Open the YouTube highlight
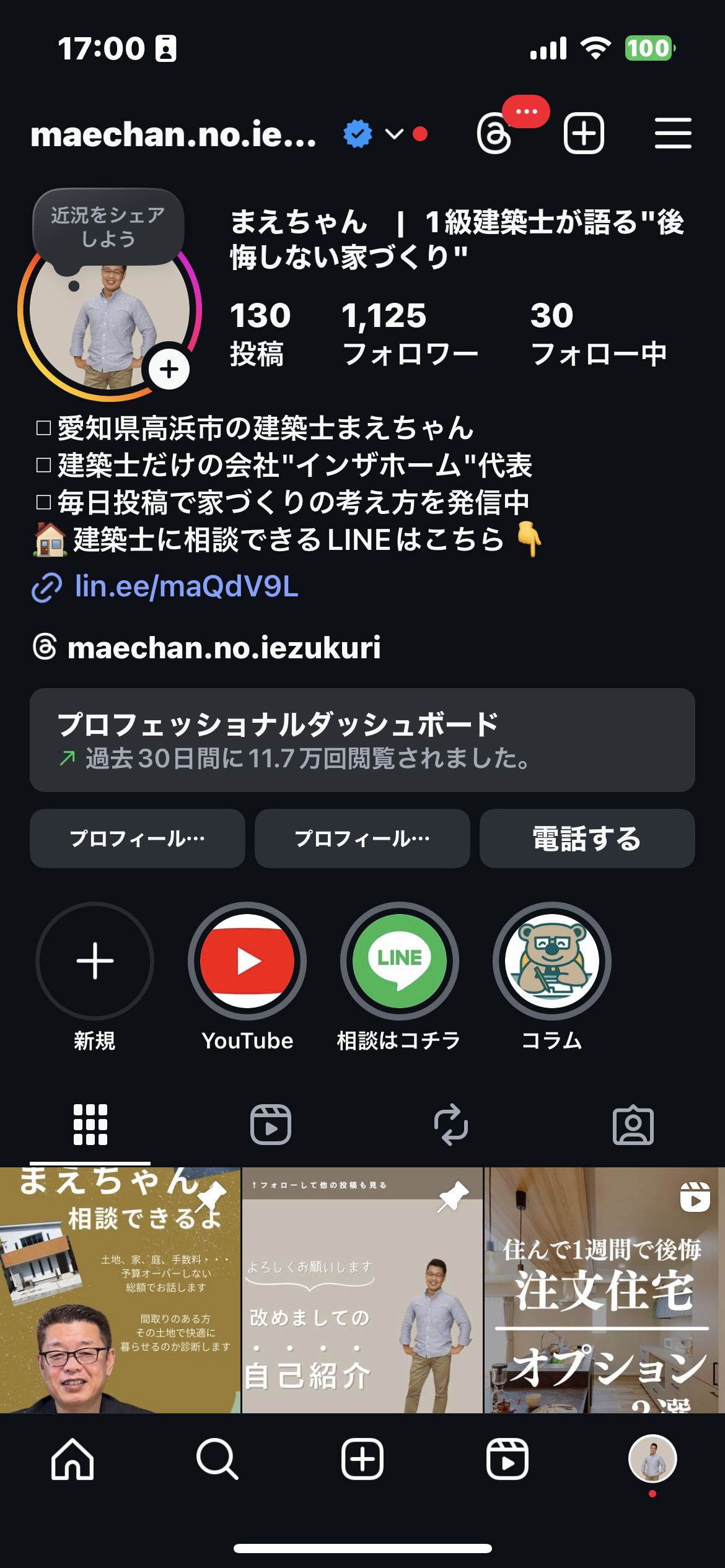The width and height of the screenshot is (725, 1568). click(247, 961)
